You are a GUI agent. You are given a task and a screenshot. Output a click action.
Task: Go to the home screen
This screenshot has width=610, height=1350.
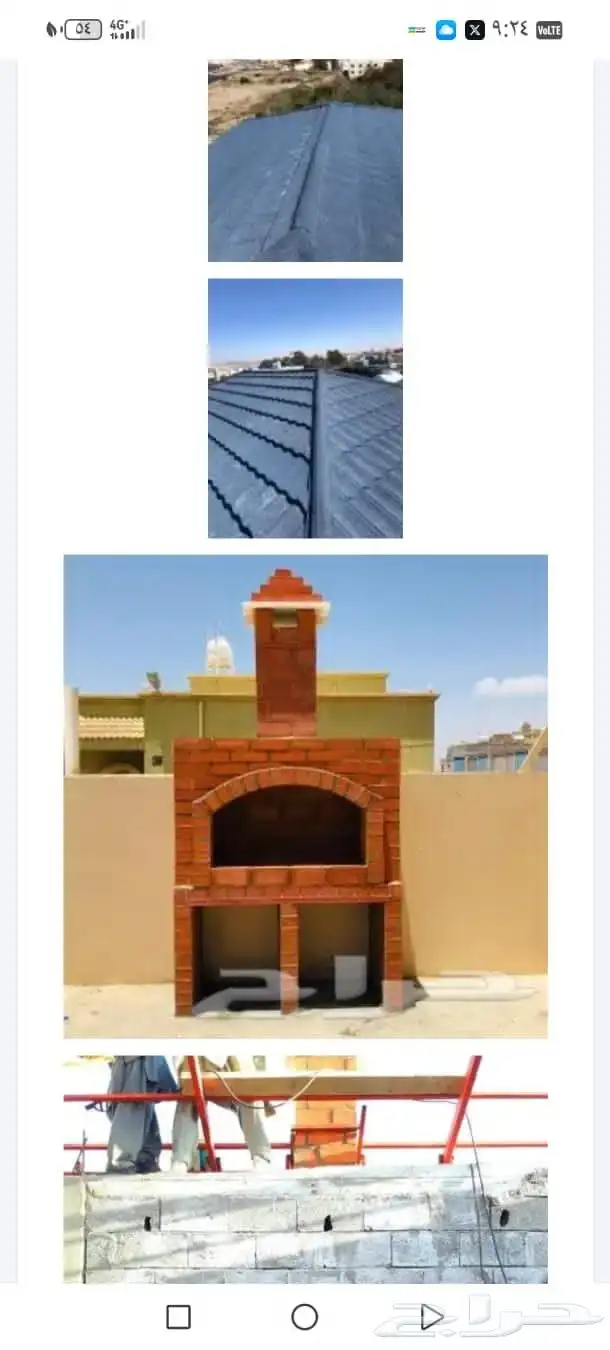[x=305, y=1317]
